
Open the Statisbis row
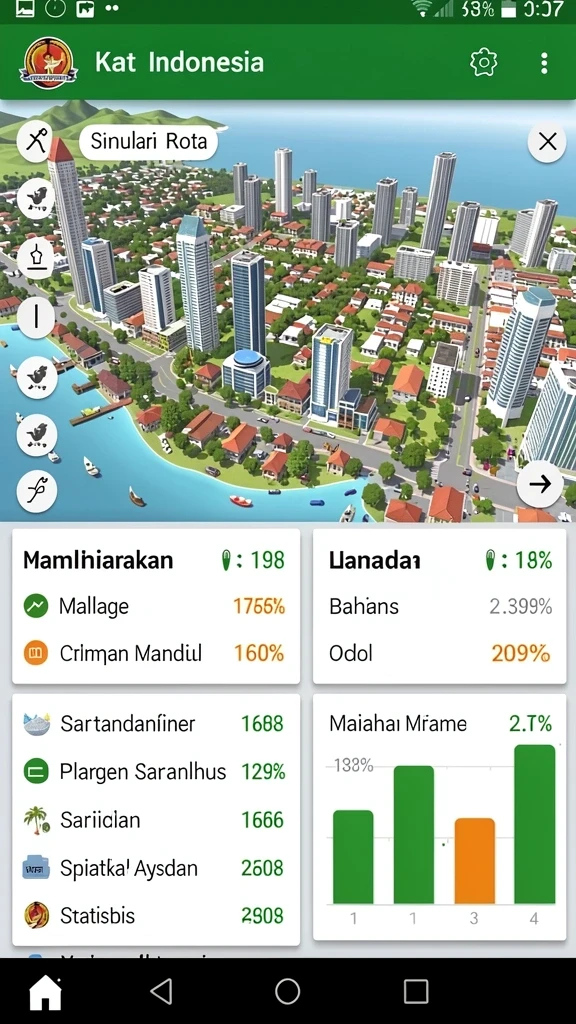(x=154, y=916)
